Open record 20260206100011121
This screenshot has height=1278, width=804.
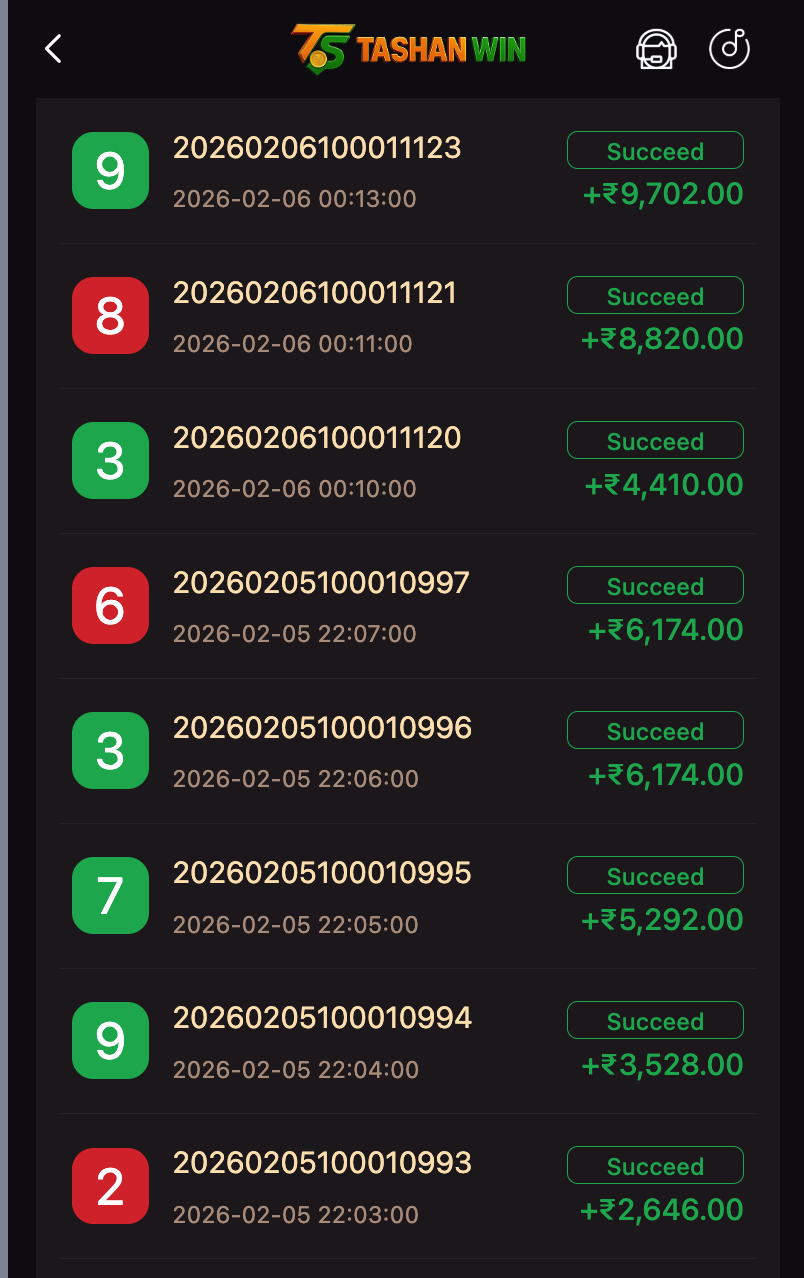pos(315,293)
